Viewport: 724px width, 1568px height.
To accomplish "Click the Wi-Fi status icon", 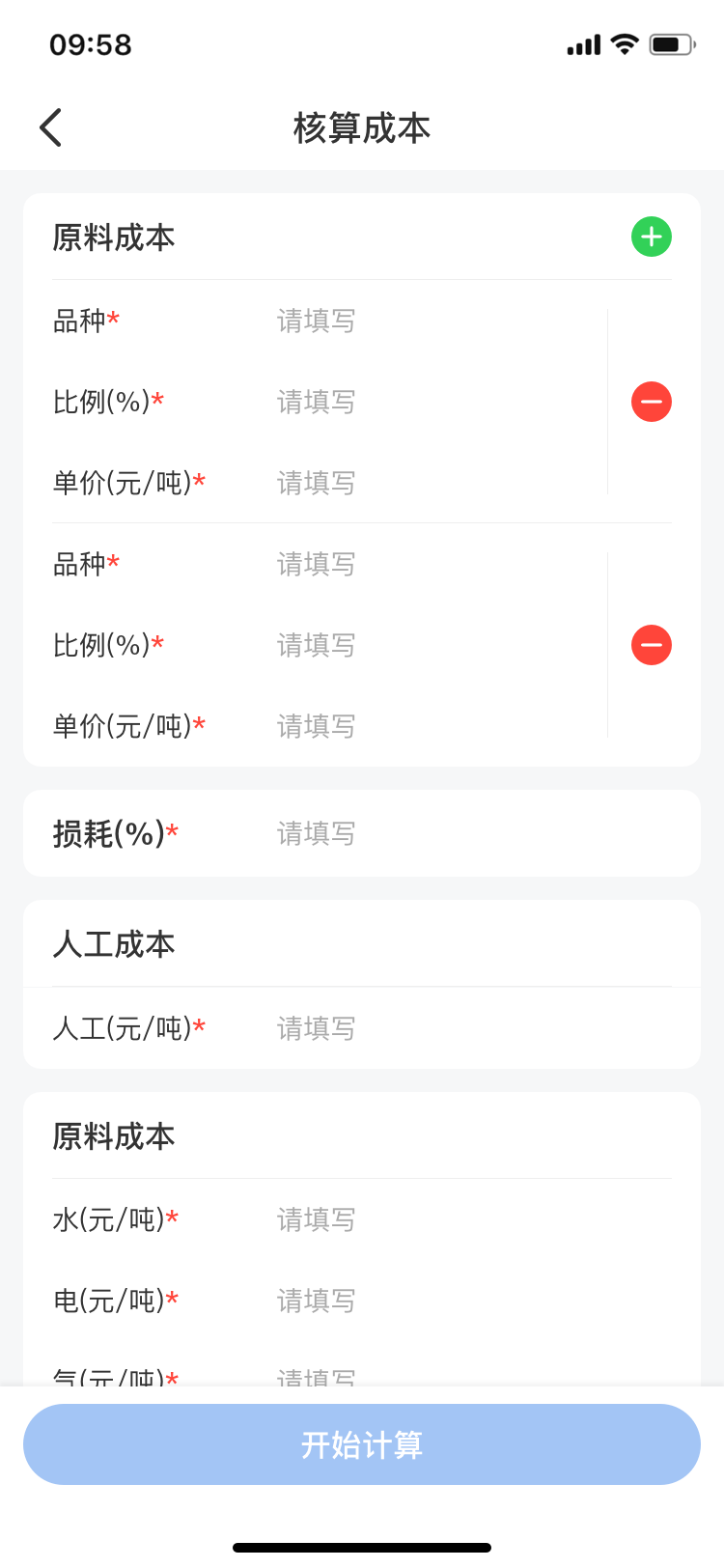I will [x=623, y=43].
